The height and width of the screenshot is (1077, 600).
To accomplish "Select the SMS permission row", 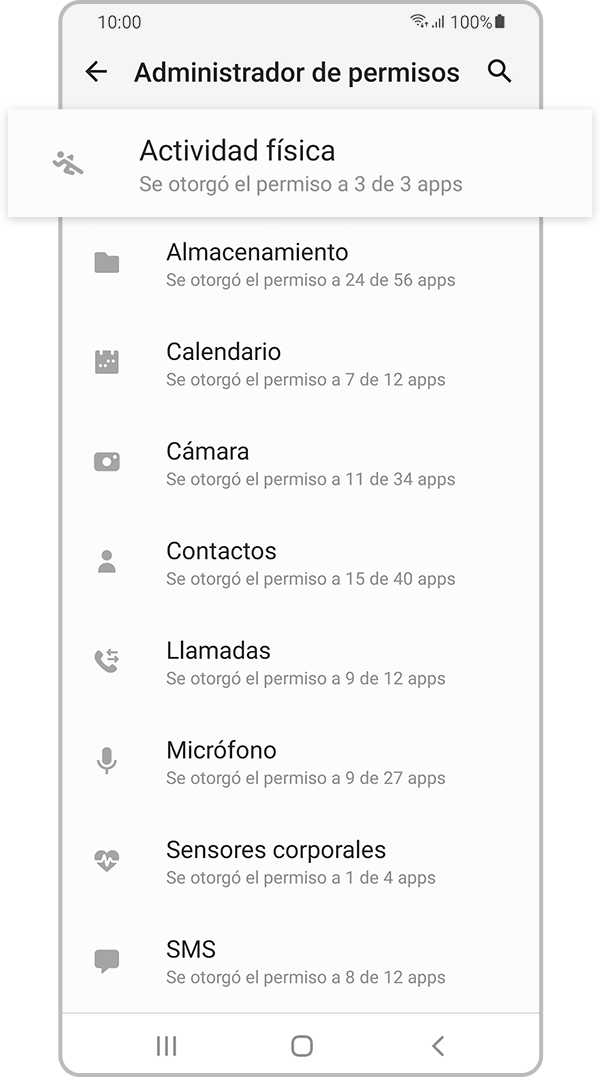I will [x=300, y=961].
